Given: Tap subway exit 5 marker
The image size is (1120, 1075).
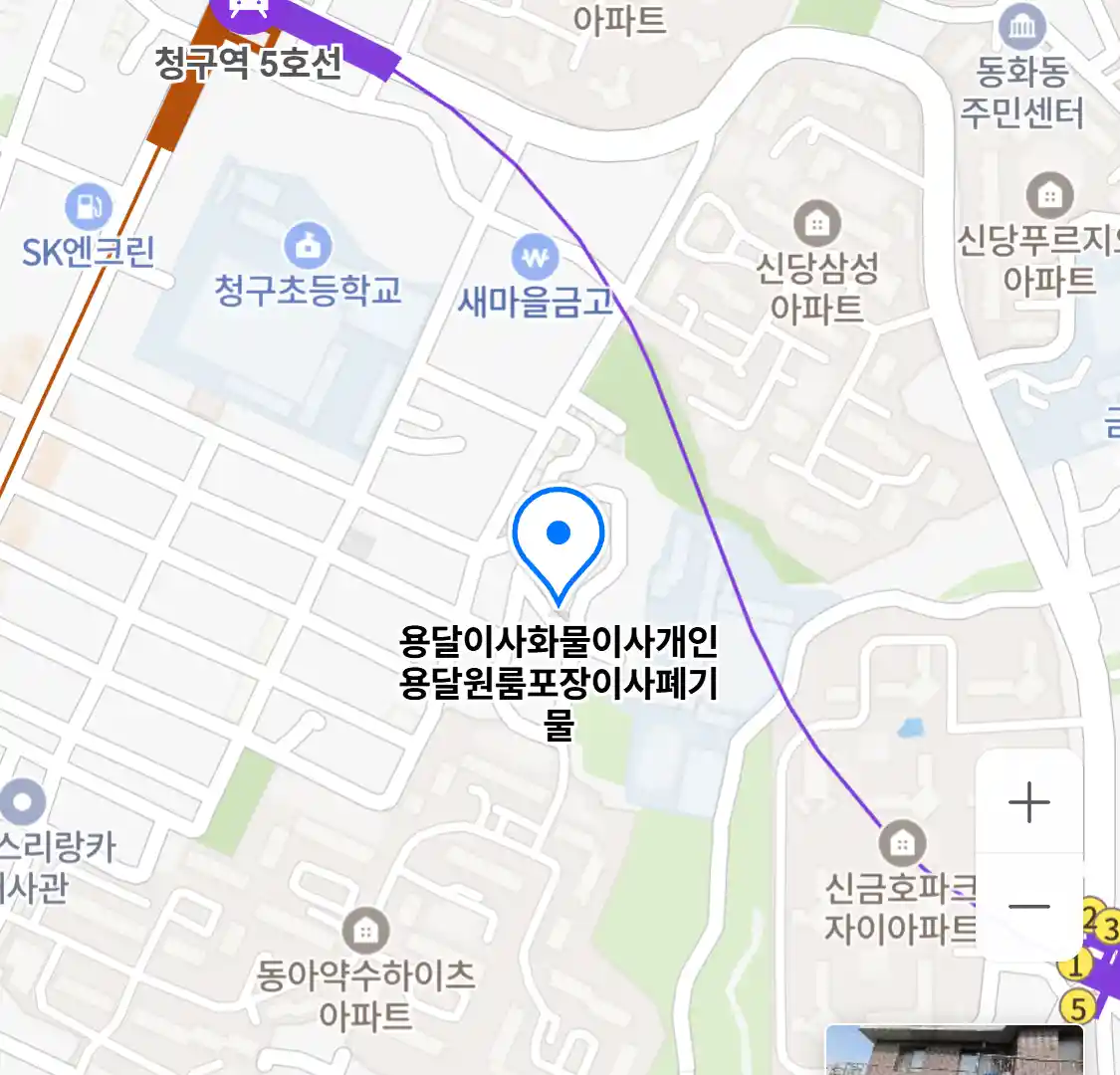Looking at the screenshot, I should 1078,1007.
